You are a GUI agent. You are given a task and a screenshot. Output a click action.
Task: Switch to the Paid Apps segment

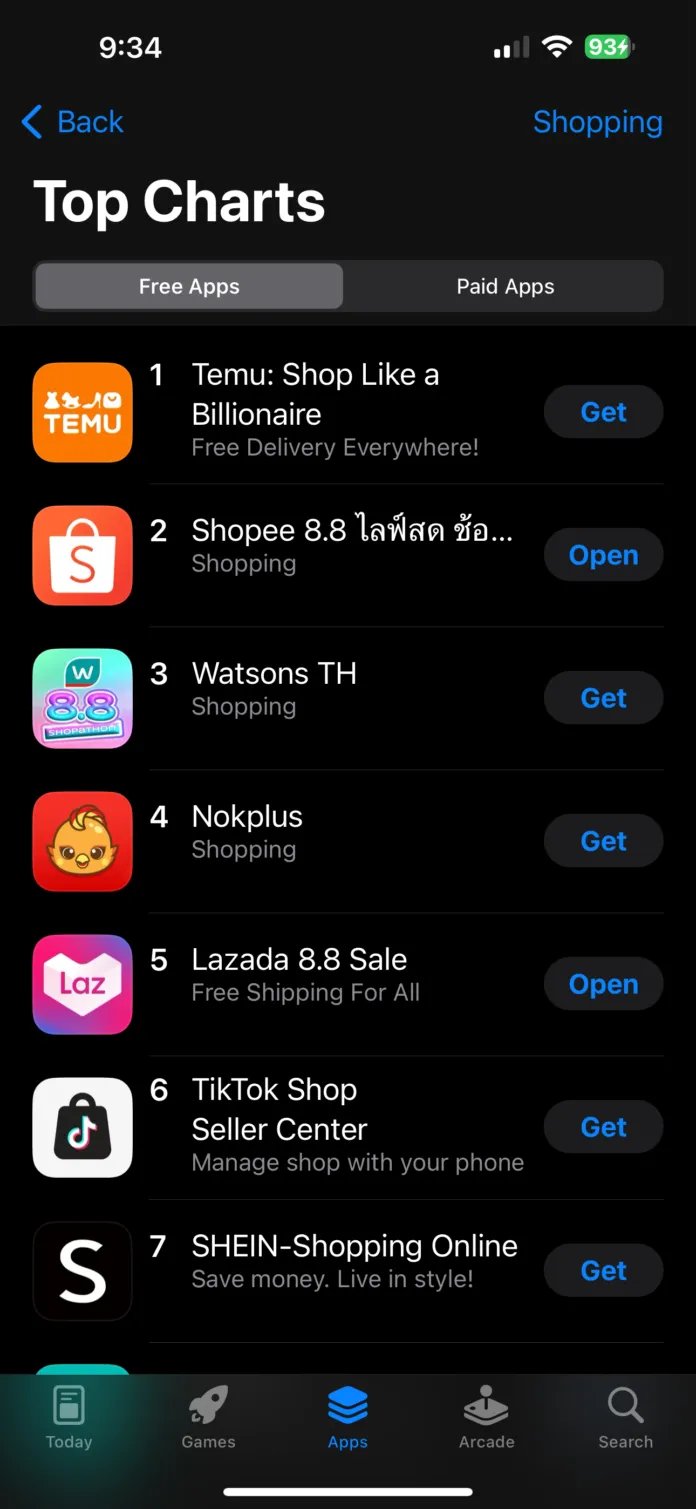click(505, 287)
